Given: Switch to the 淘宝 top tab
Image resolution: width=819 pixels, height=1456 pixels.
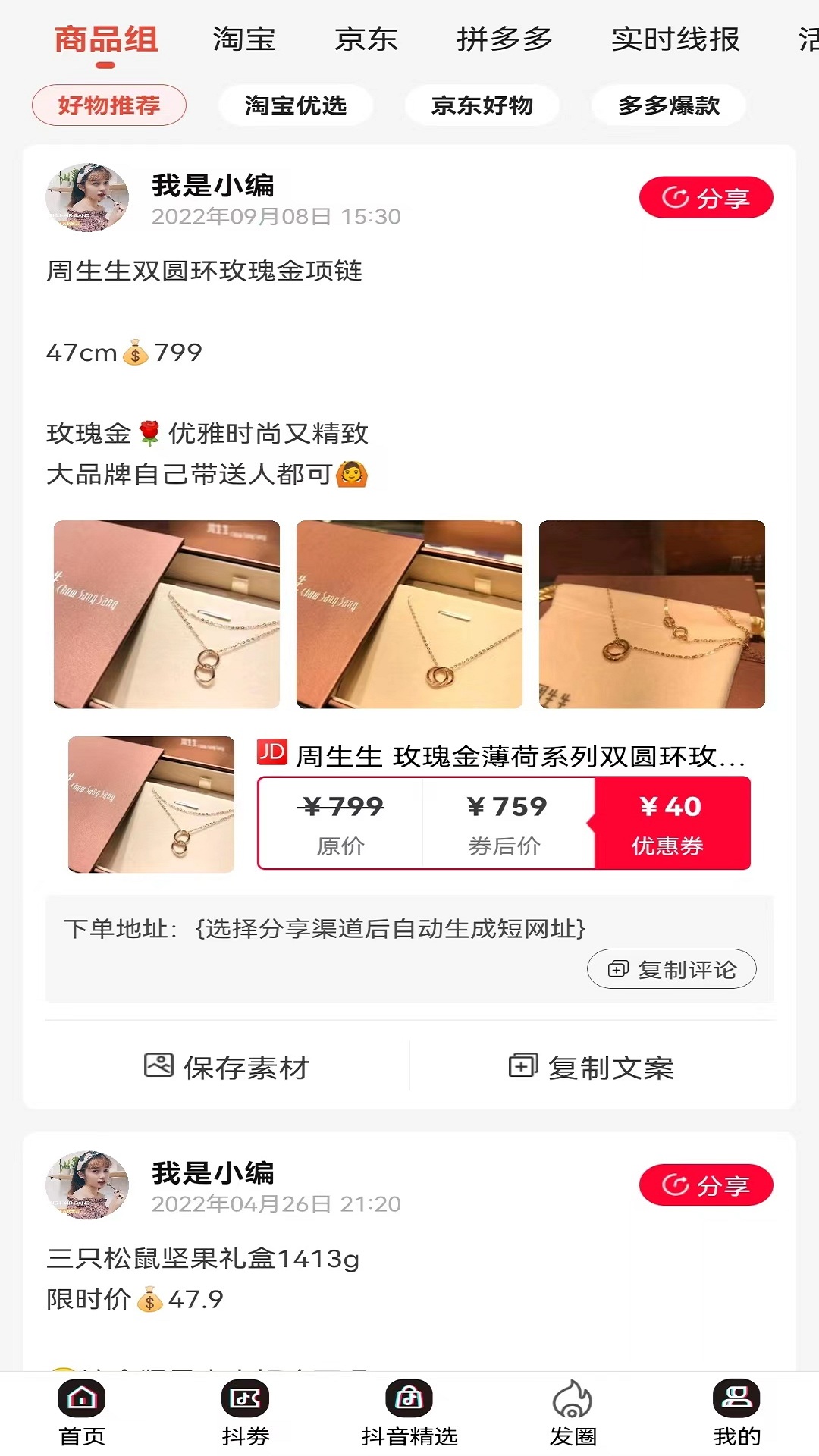Looking at the screenshot, I should tap(243, 39).
